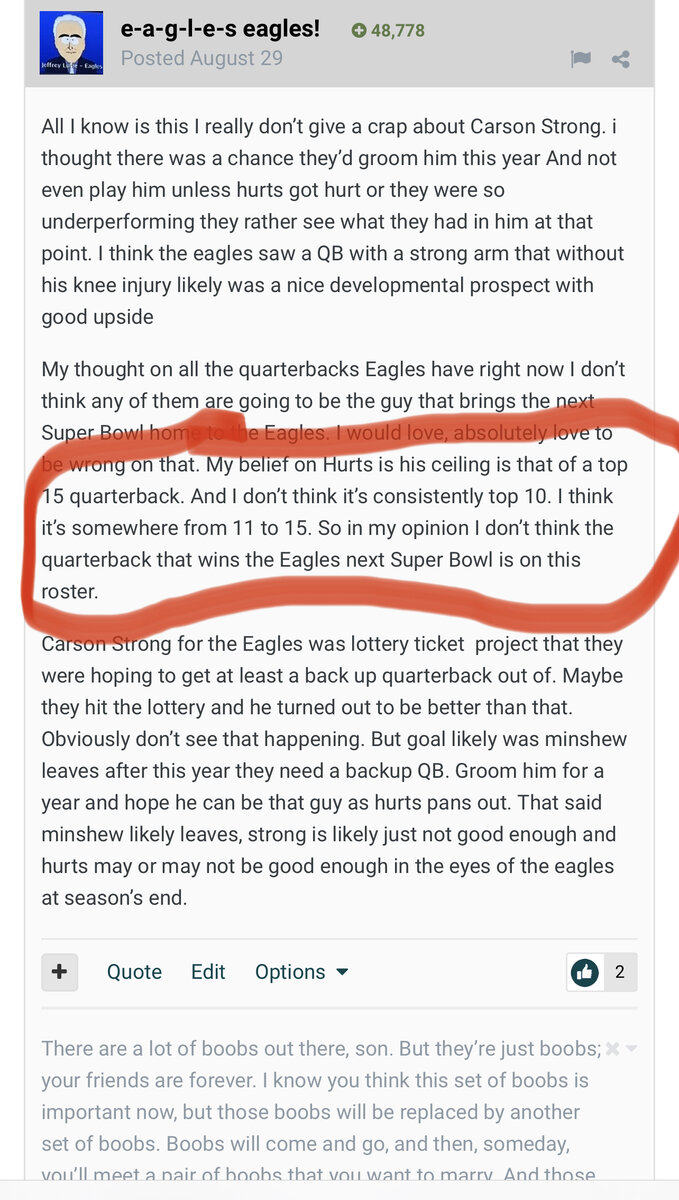
Task: Open the e-a-g-l-e-s eagles! username link
Action: [220, 29]
